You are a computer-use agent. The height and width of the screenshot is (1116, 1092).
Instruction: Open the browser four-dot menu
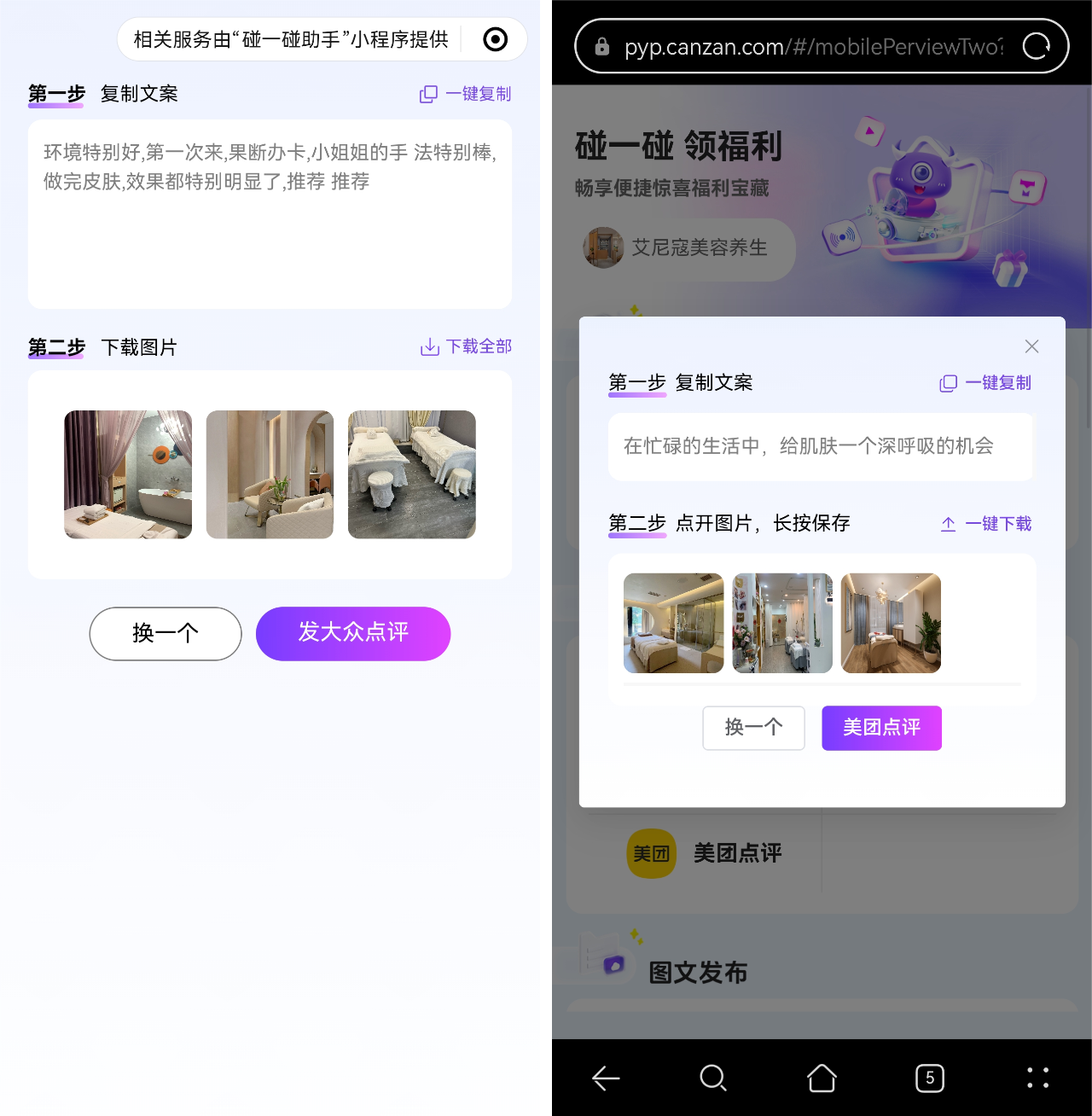click(x=1037, y=1078)
